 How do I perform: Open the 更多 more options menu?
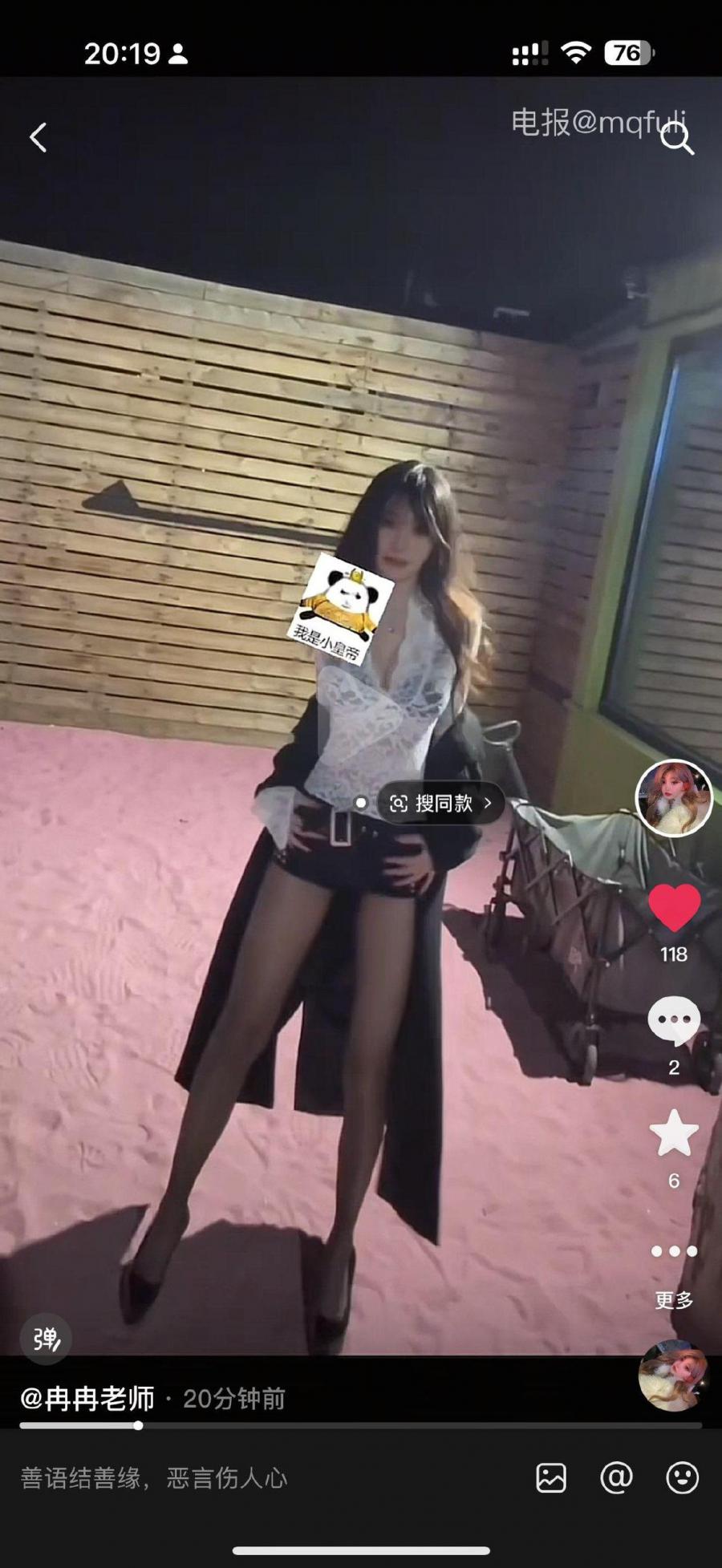[x=674, y=1252]
